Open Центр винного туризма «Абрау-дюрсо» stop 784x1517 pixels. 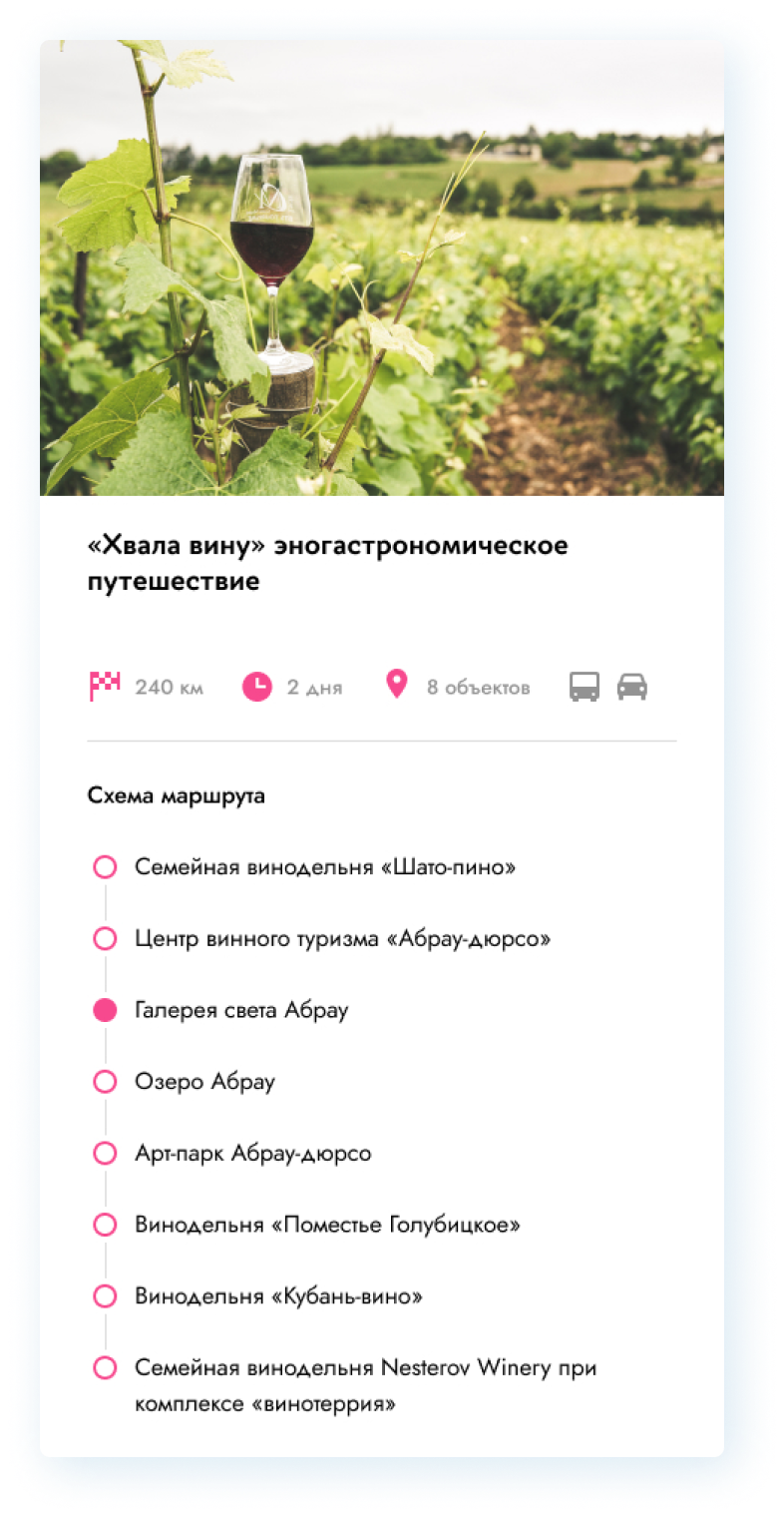342,939
